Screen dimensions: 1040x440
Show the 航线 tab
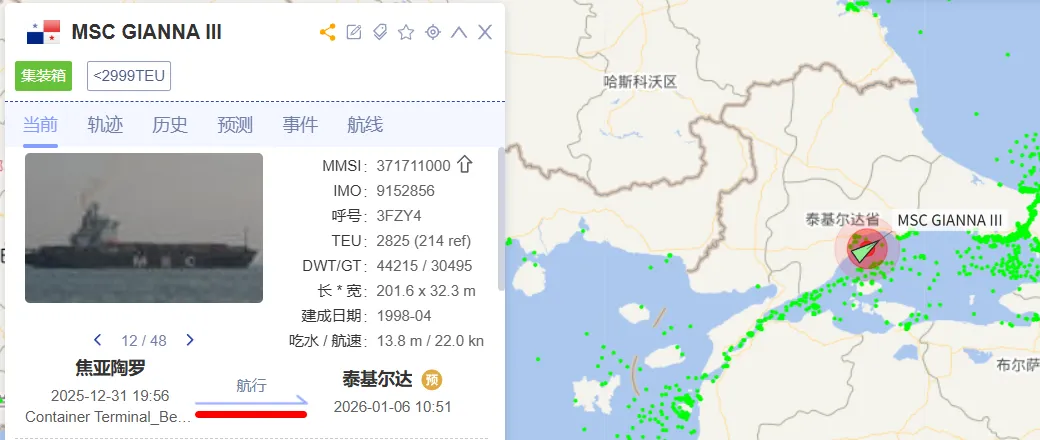click(x=365, y=125)
